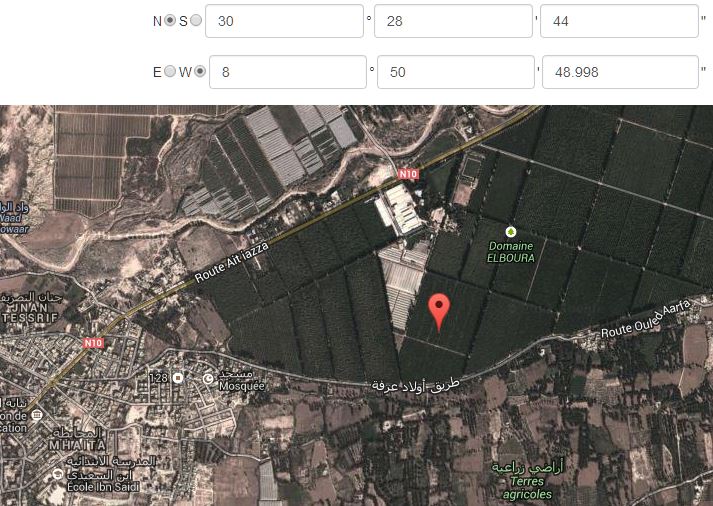The height and width of the screenshot is (506, 713).
Task: Edit latitude degrees field showing 30
Action: point(284,21)
